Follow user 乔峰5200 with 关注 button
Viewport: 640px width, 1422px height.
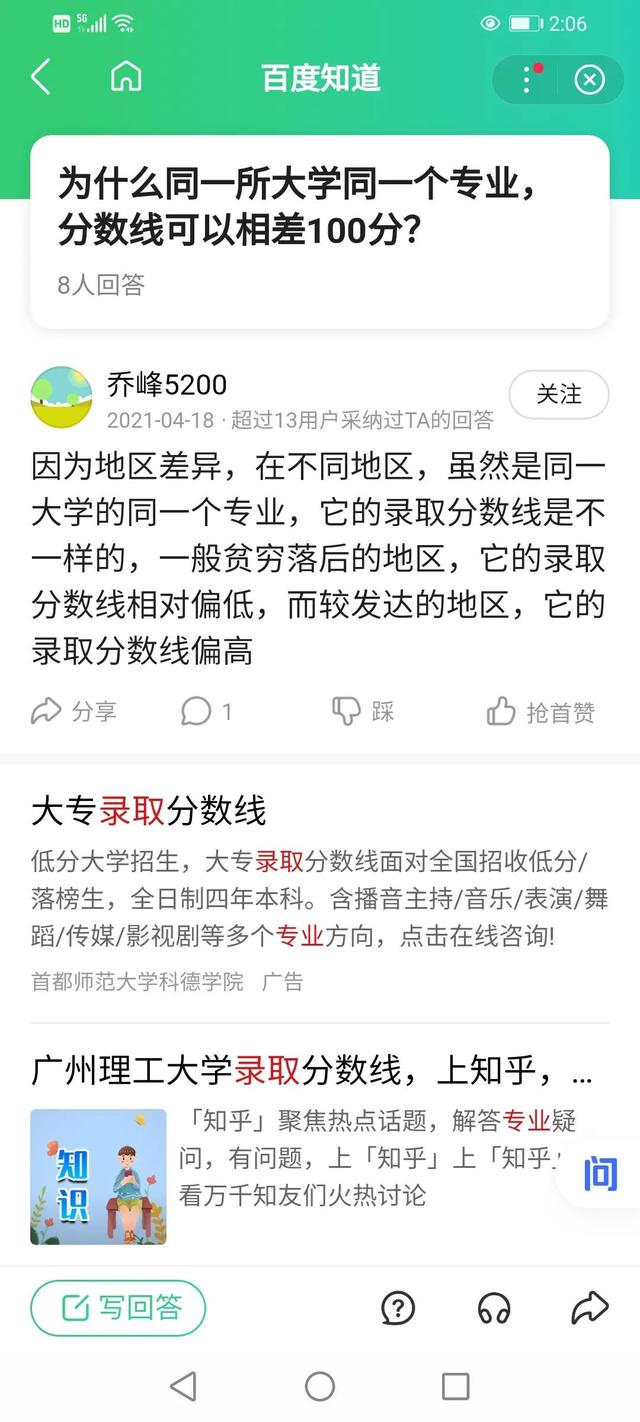point(558,394)
